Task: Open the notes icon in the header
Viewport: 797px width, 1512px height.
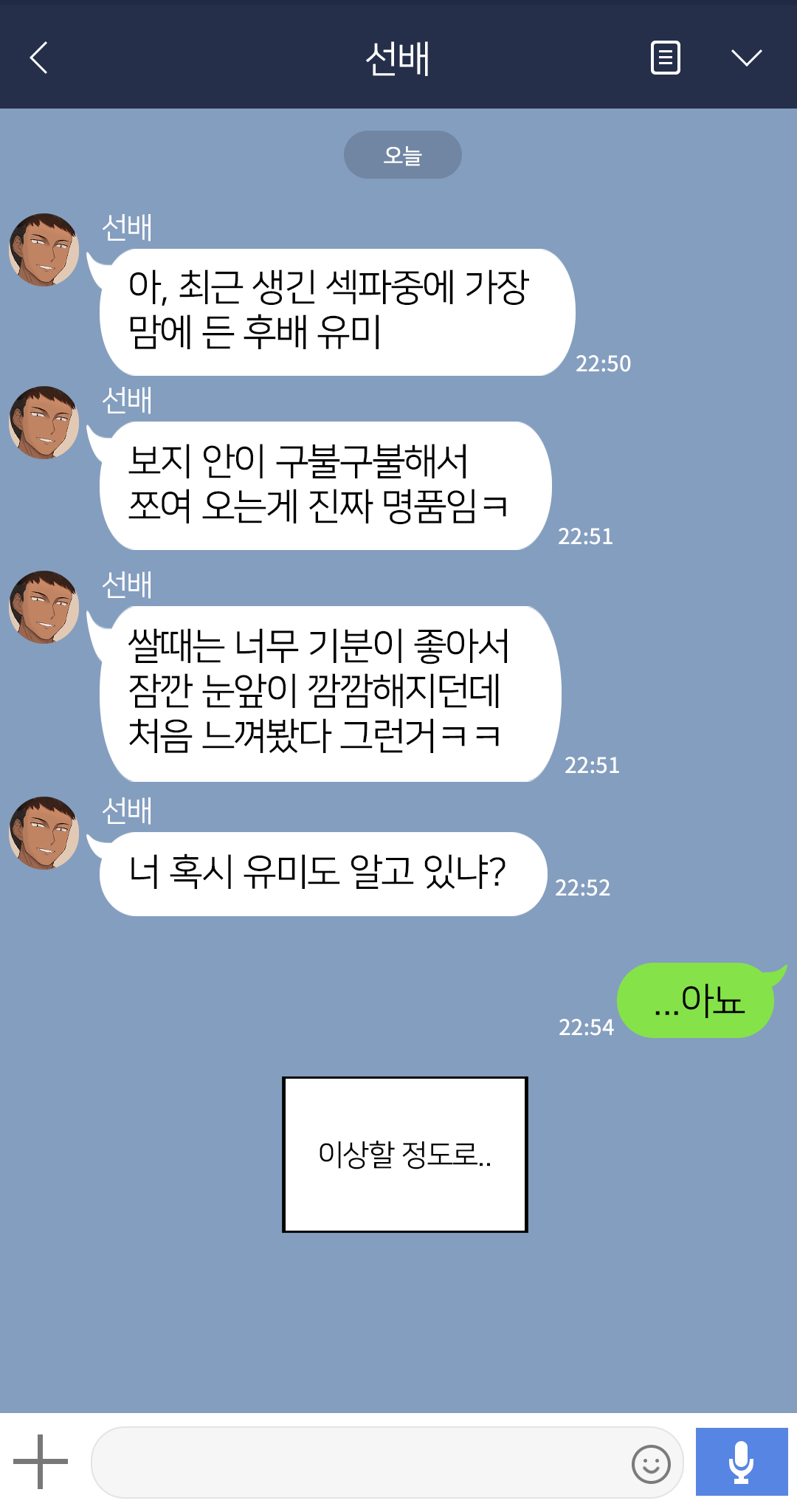Action: [665, 58]
